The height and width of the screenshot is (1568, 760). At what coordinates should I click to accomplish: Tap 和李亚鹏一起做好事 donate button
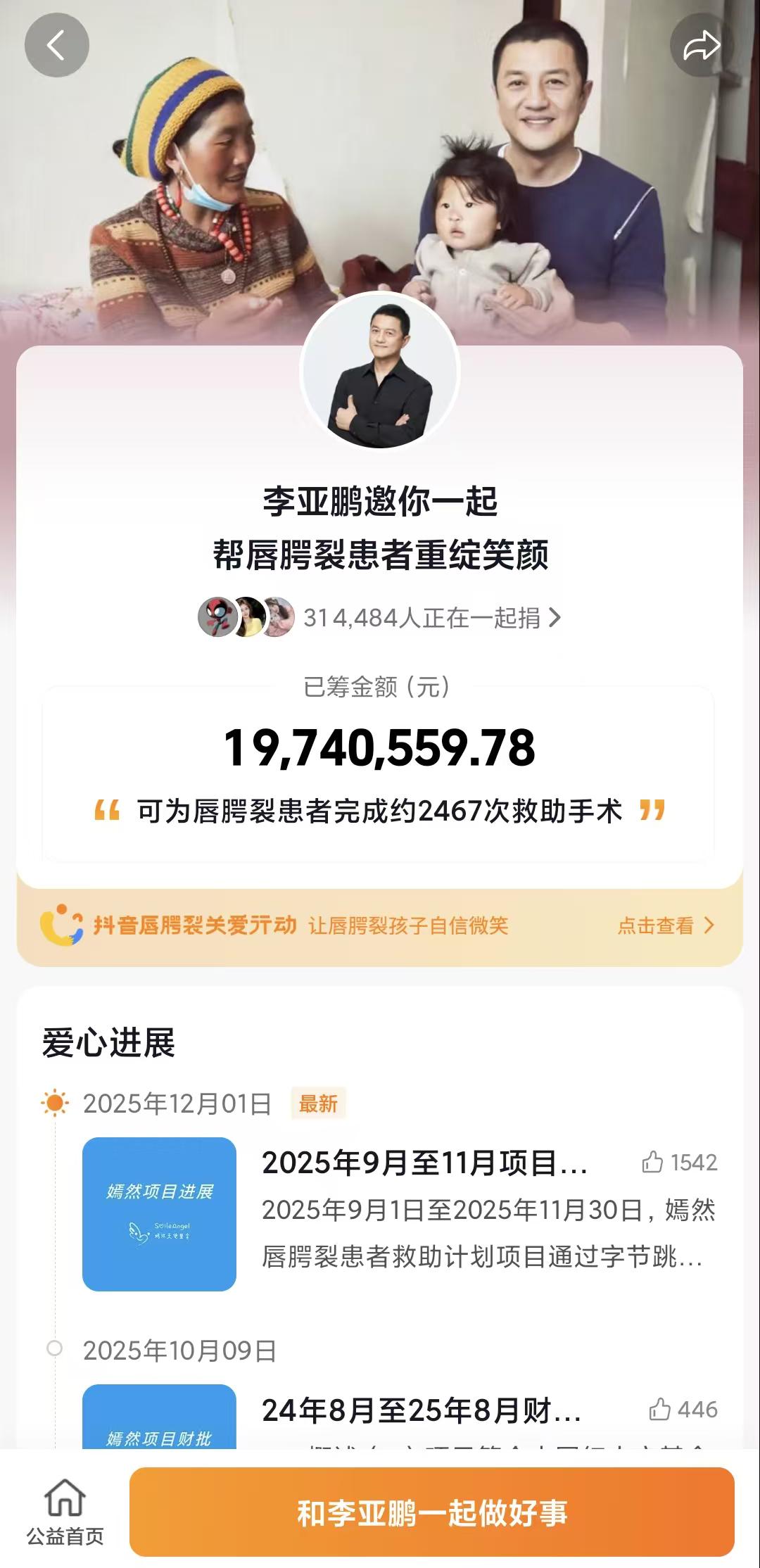click(x=431, y=1512)
